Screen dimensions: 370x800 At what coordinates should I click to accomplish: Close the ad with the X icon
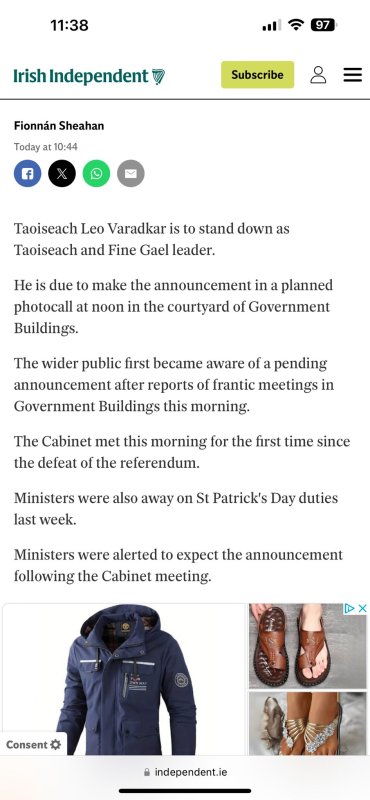[x=362, y=608]
